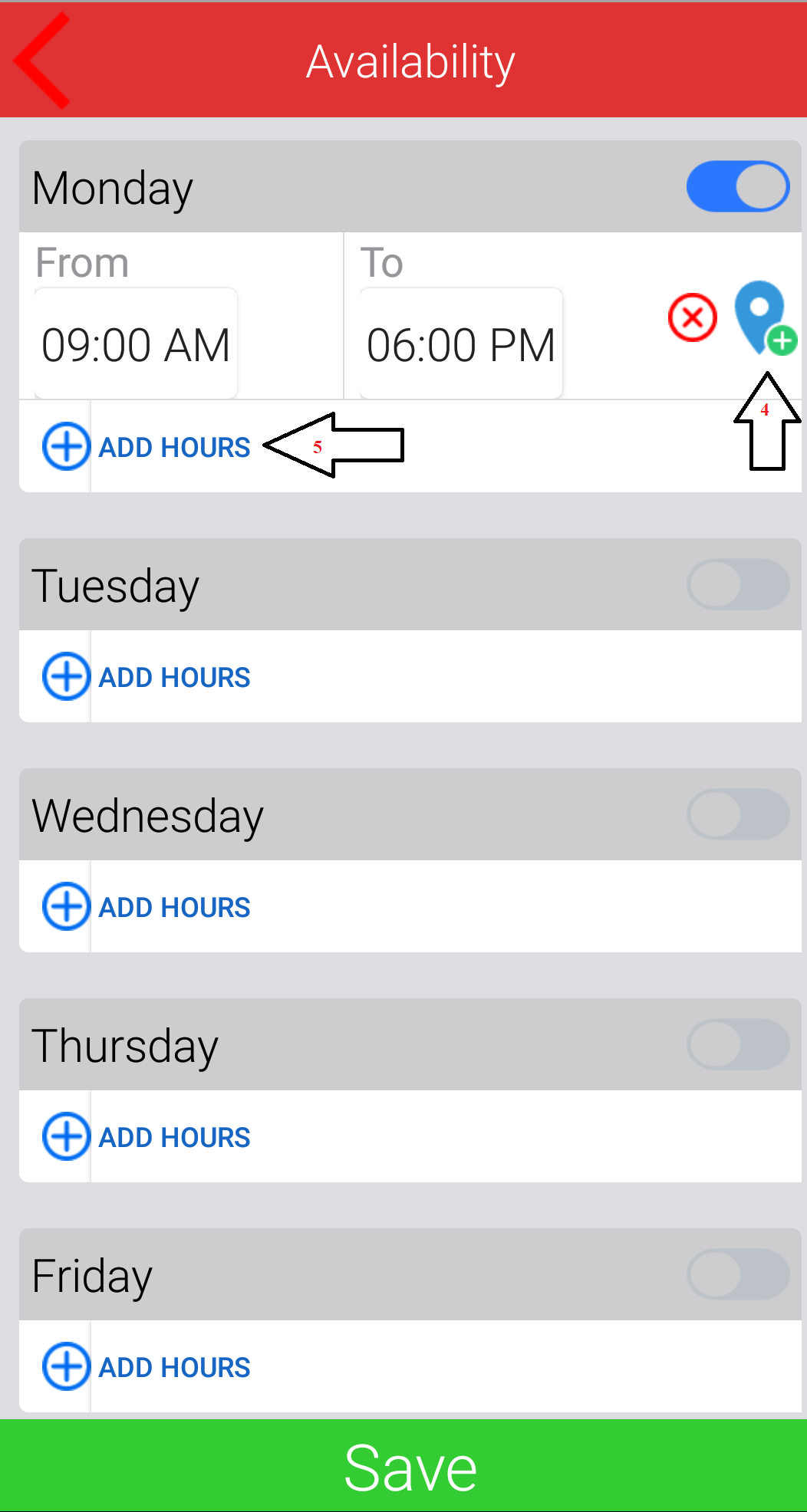This screenshot has width=807, height=1512.
Task: Add a location to Monday's hours
Action: (x=764, y=318)
